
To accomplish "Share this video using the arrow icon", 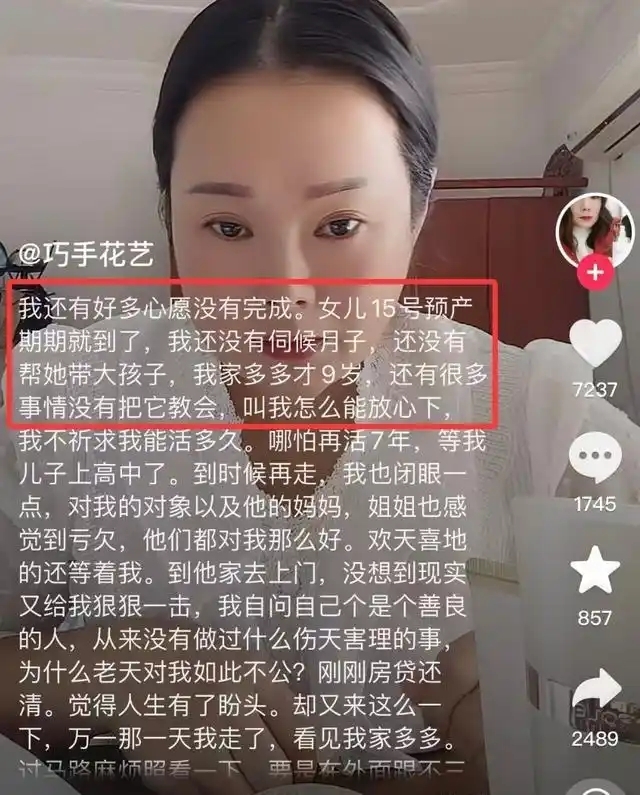I will click(595, 689).
